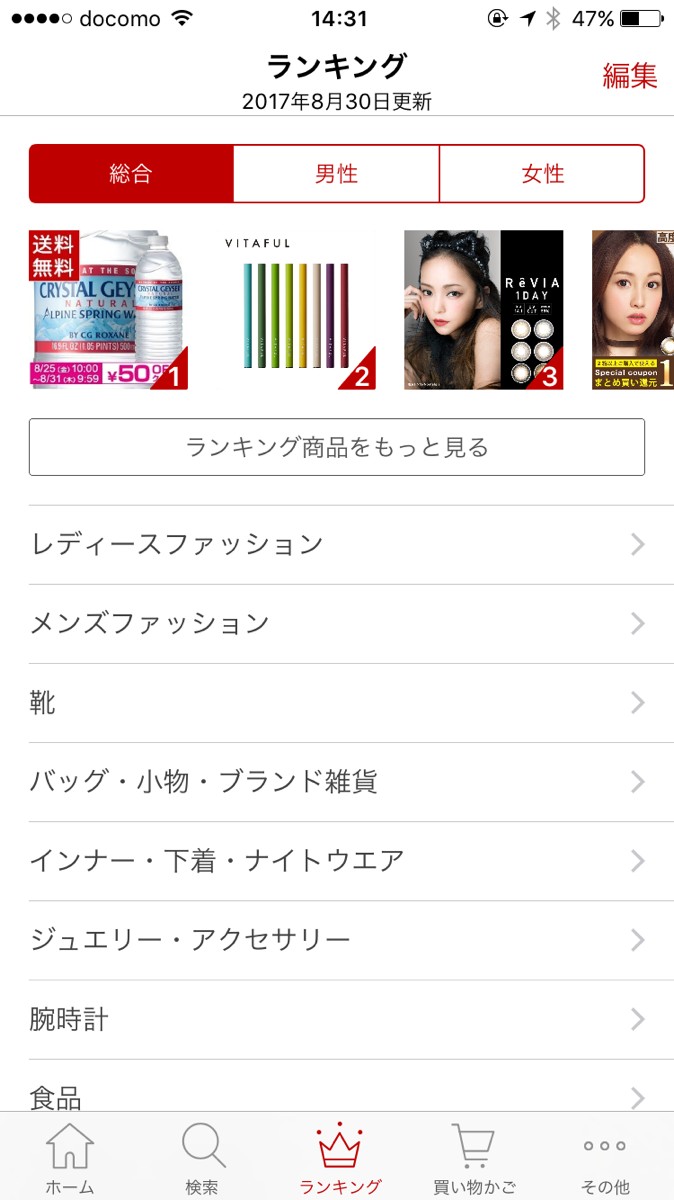Open バッグ・小物・ブランド雑貨 category

tap(337, 782)
